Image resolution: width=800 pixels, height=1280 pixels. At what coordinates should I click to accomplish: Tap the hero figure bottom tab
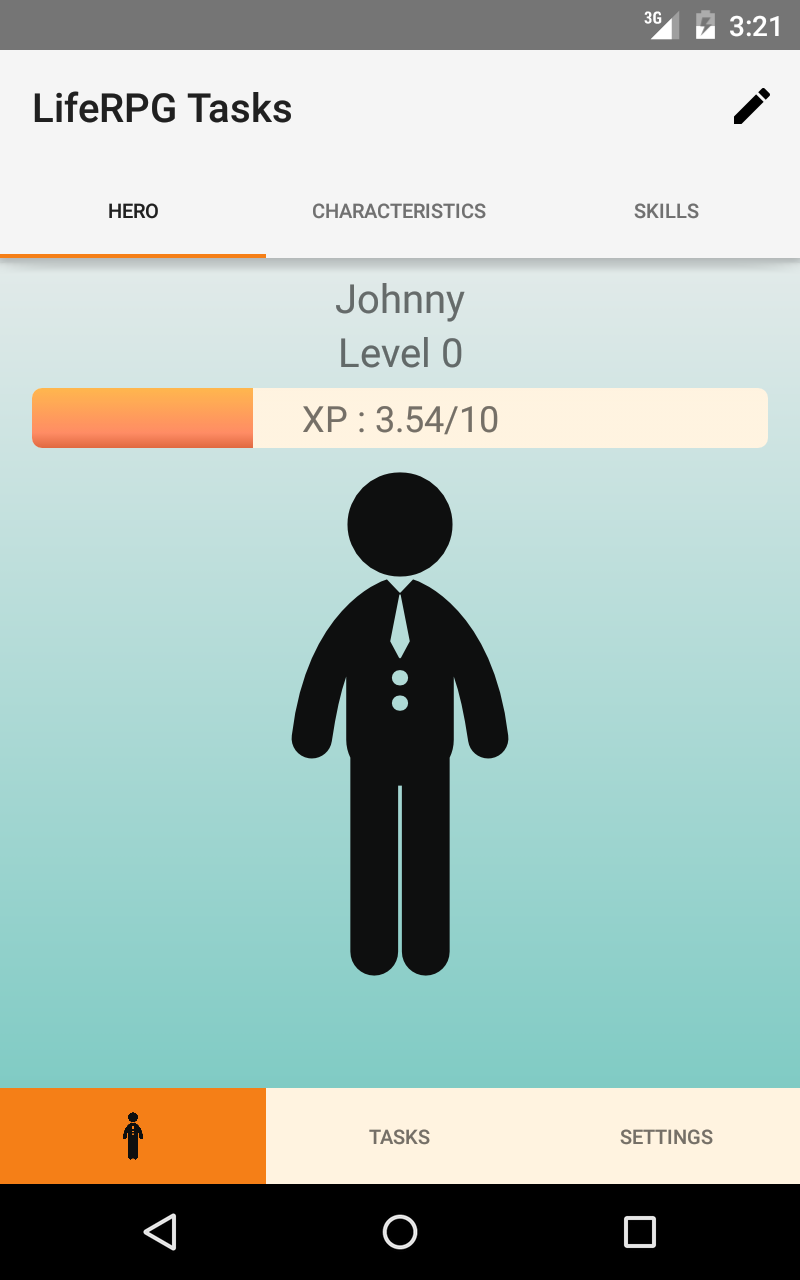coord(133,1136)
